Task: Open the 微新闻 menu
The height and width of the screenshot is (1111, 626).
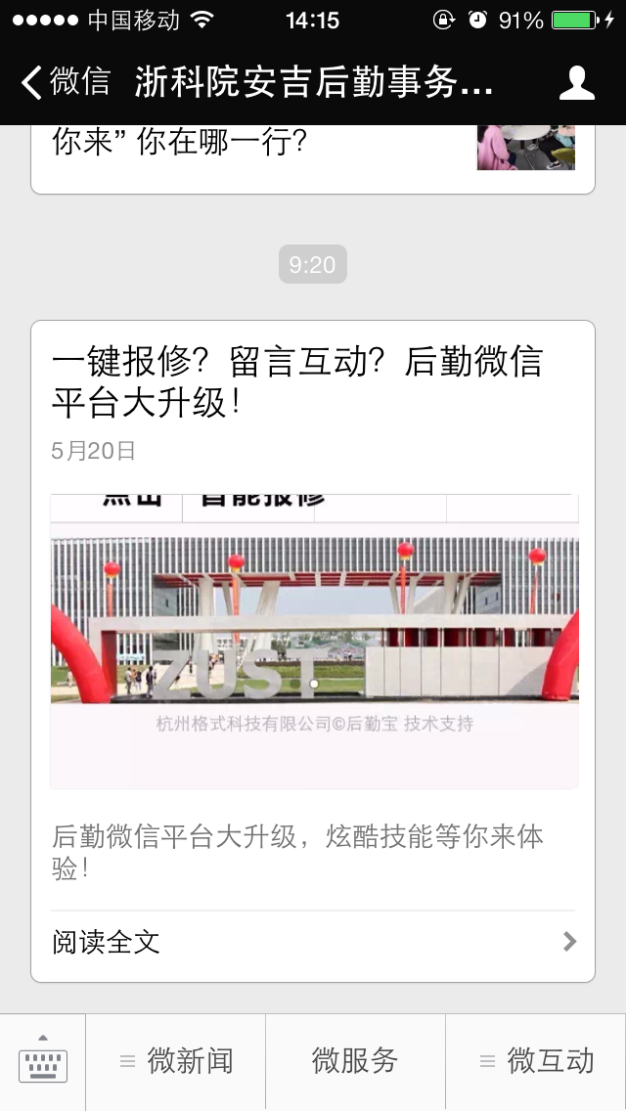Action: coord(176,1062)
